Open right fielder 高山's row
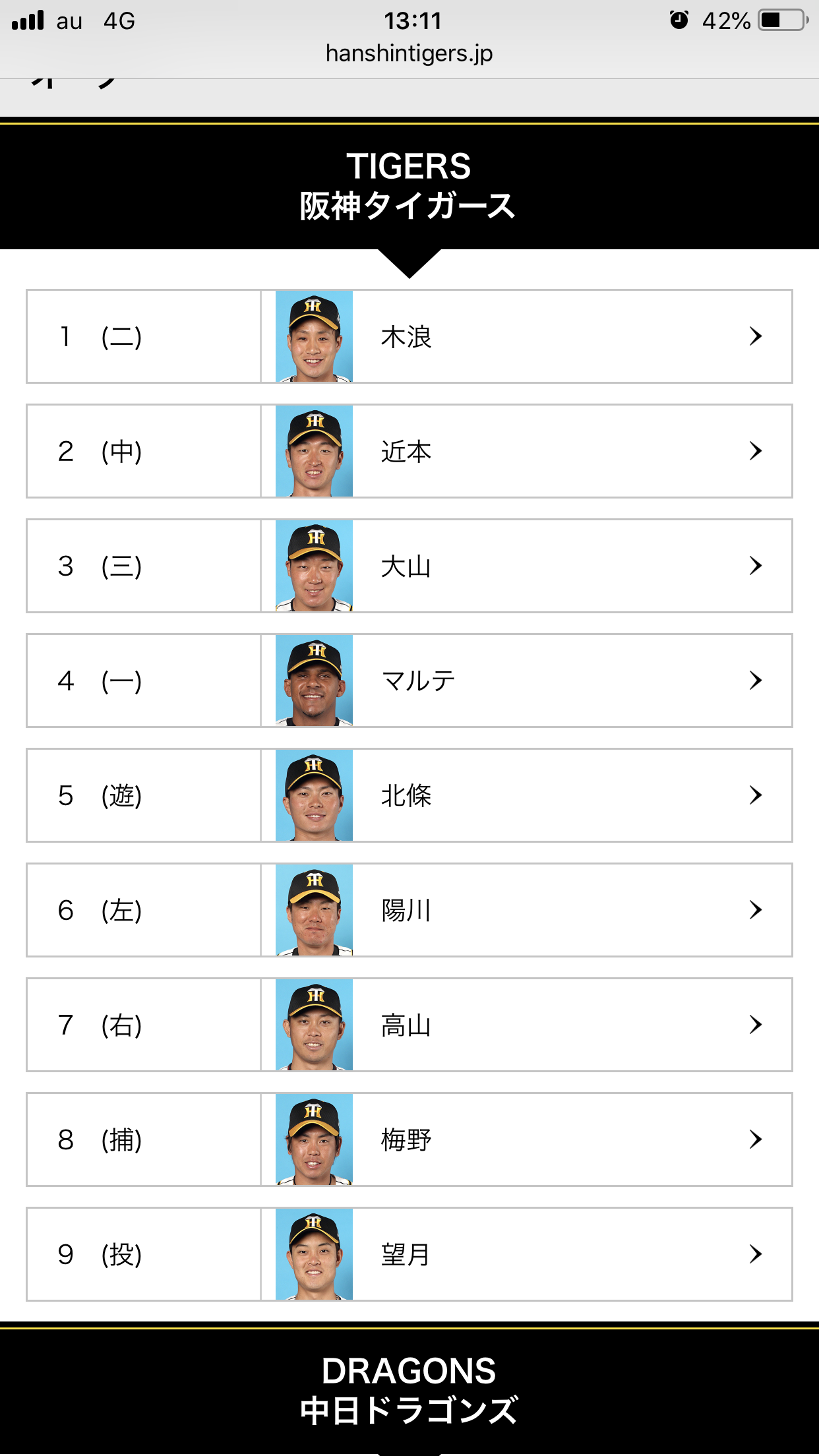Image resolution: width=819 pixels, height=1456 pixels. point(409,1025)
